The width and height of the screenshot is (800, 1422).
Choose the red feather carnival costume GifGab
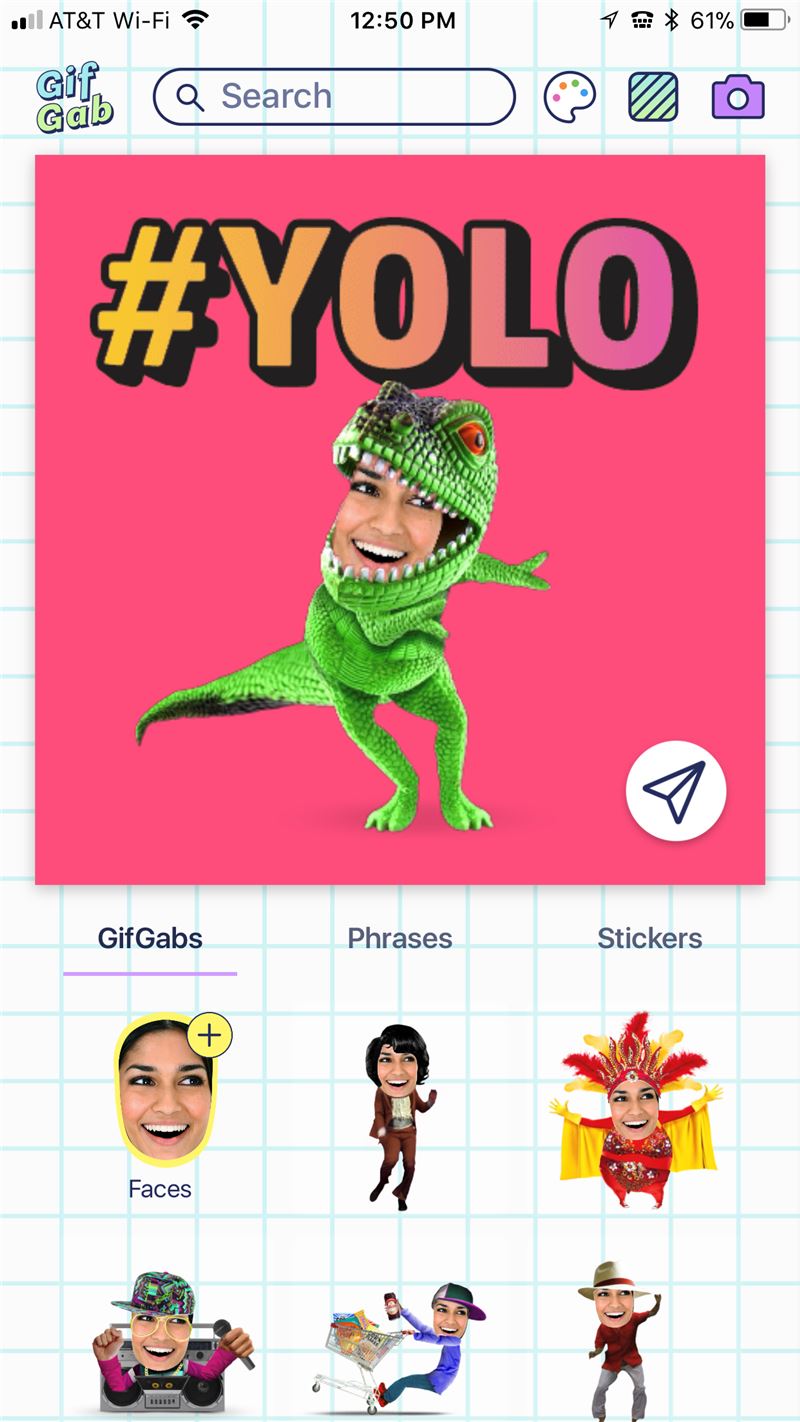[x=635, y=1096]
